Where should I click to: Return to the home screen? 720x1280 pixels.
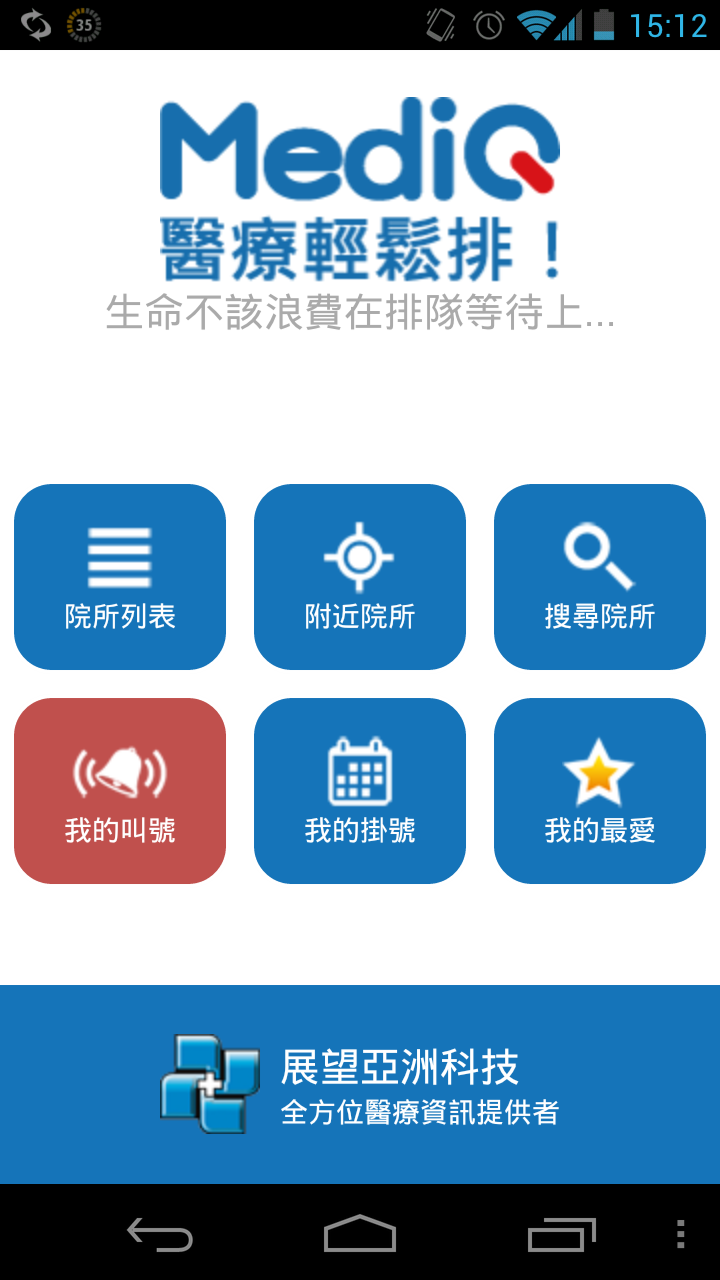click(360, 1234)
